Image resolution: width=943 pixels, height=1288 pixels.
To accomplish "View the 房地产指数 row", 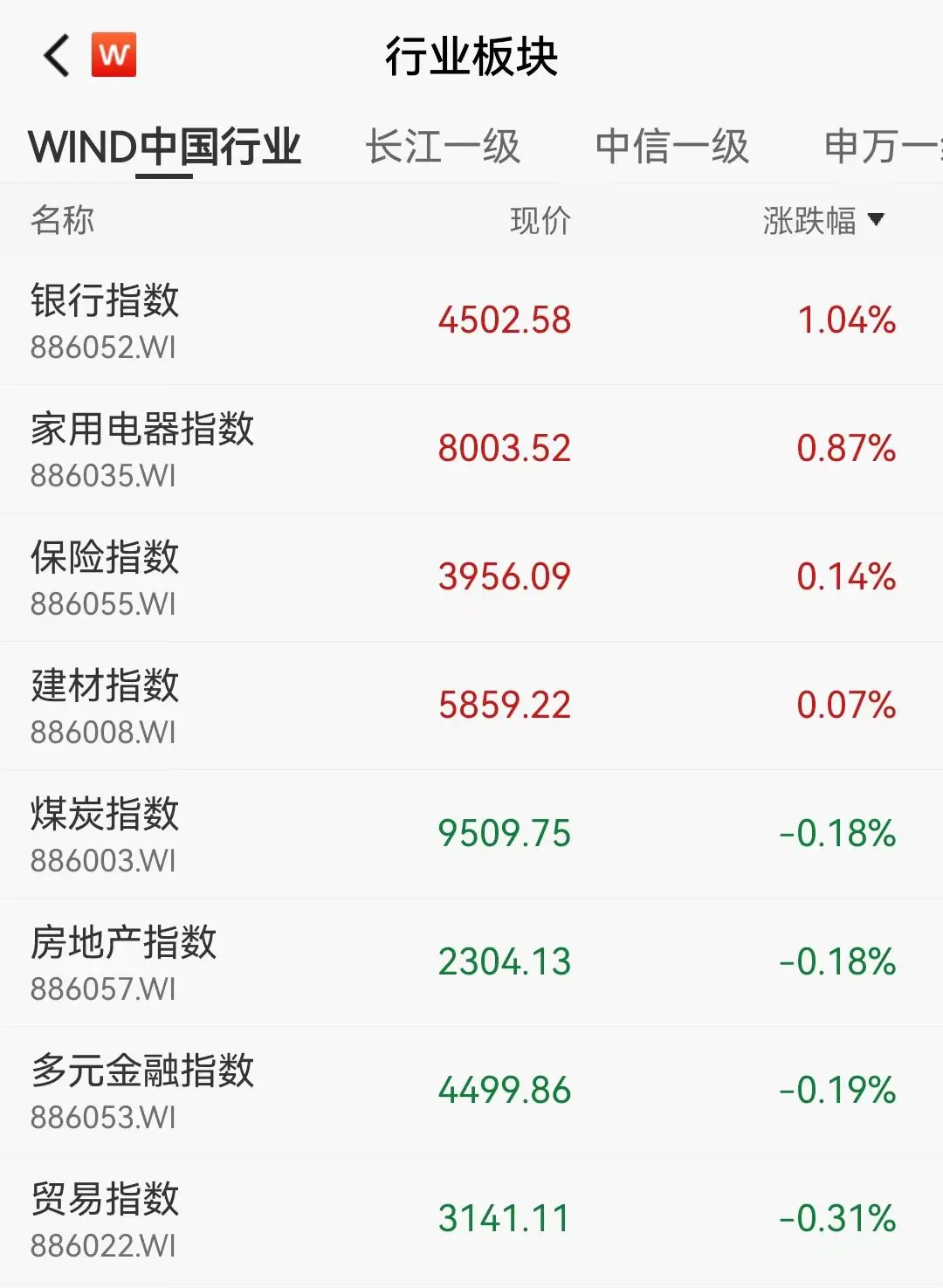I will click(x=471, y=962).
